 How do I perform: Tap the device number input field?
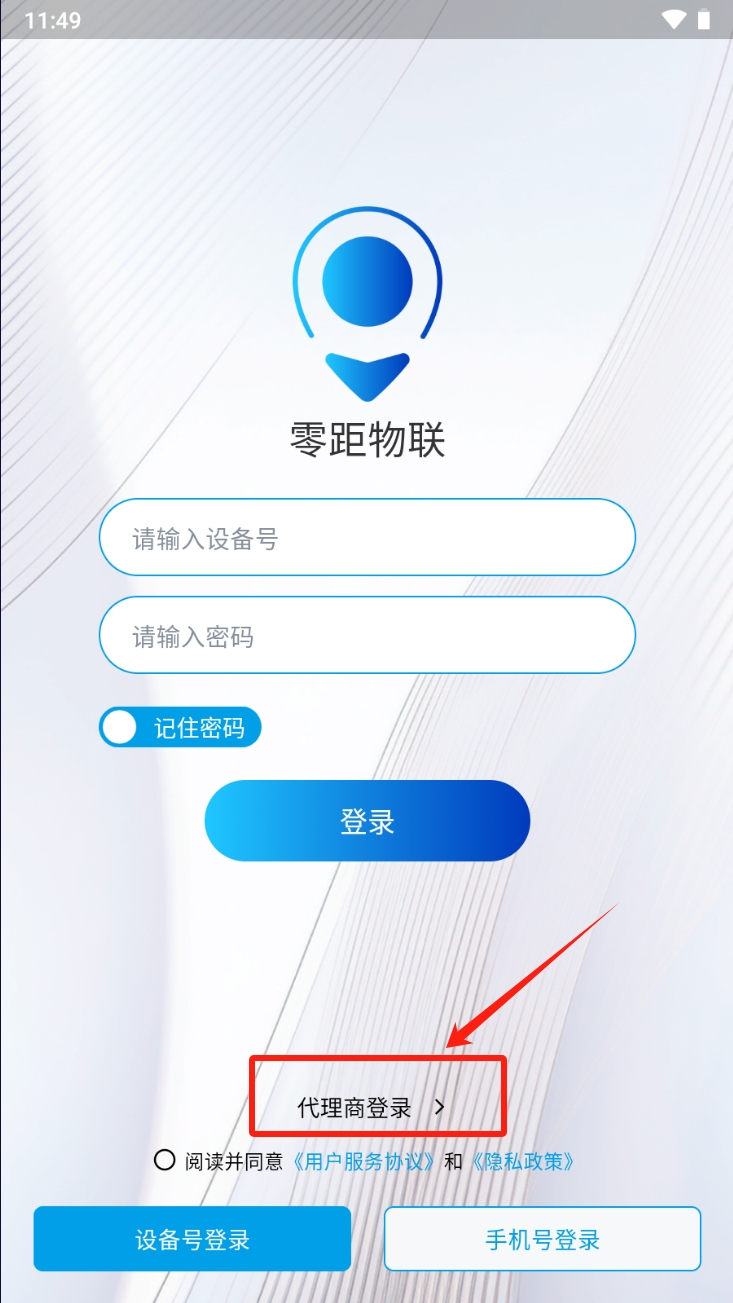coord(367,538)
